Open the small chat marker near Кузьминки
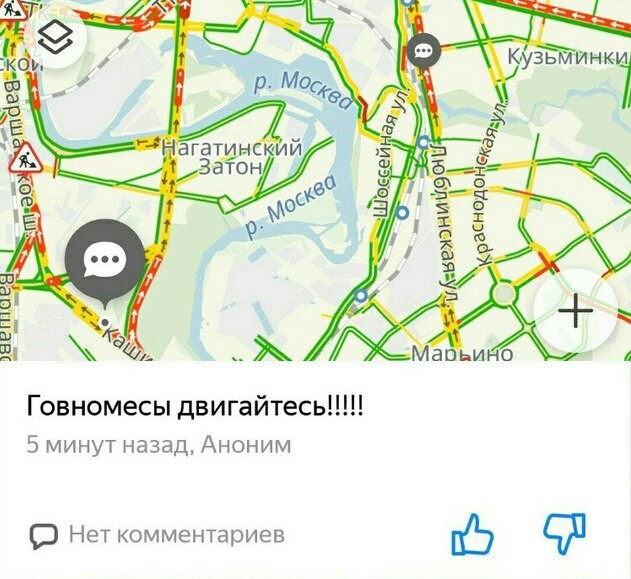The width and height of the screenshot is (631, 579). pyautogui.click(x=424, y=50)
